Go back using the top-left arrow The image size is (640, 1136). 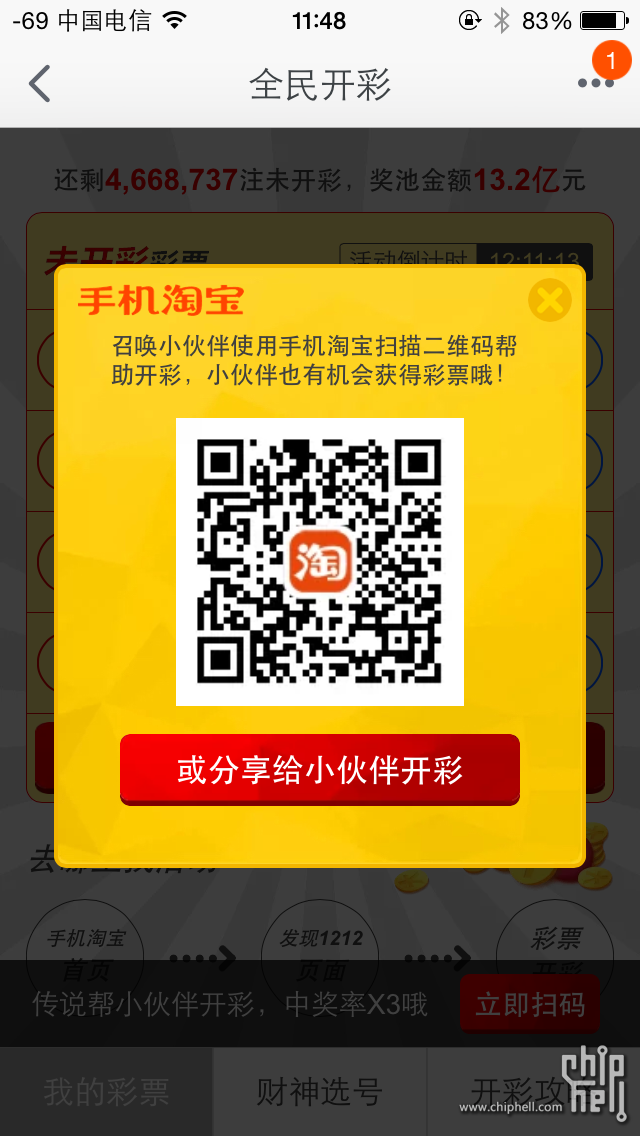pos(40,84)
